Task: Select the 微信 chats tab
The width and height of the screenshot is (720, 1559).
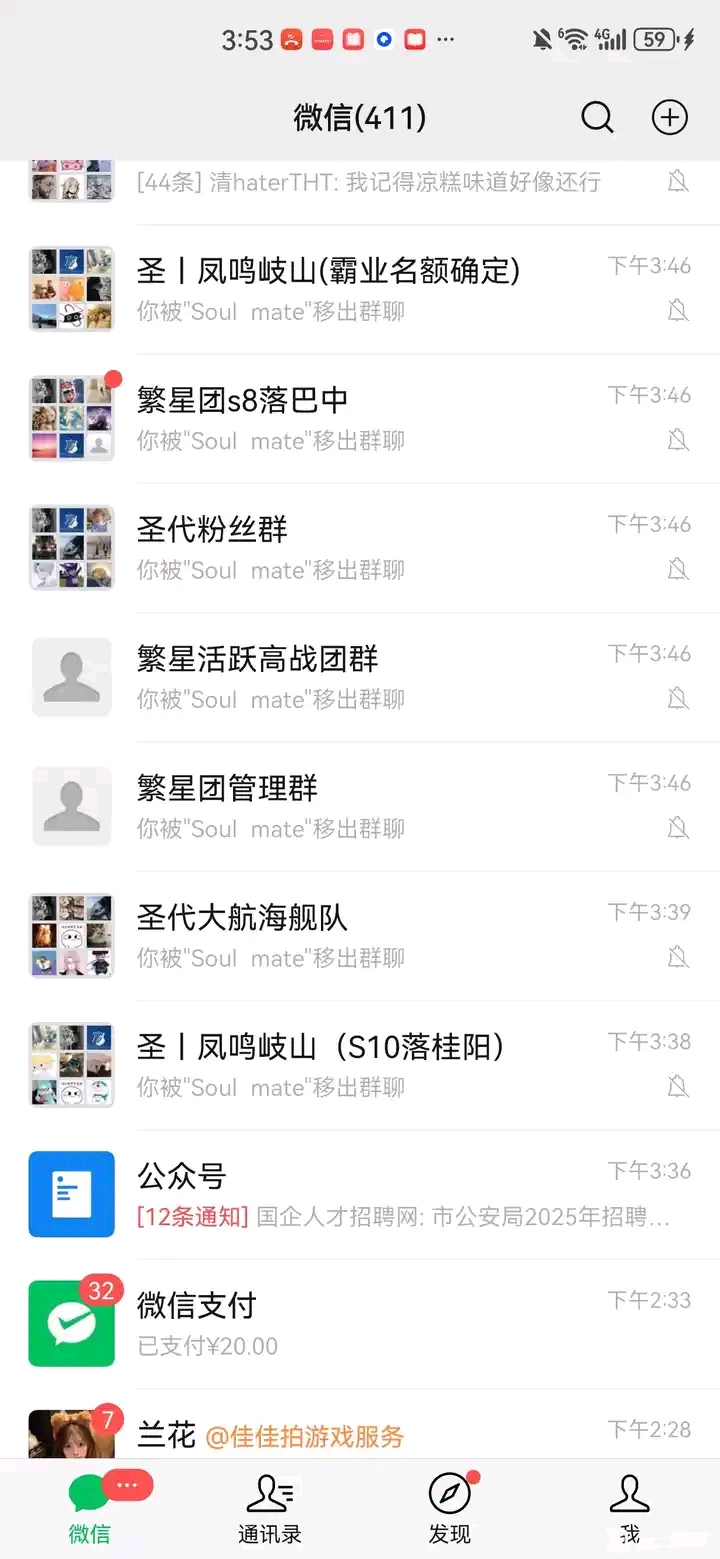Action: pos(90,1508)
